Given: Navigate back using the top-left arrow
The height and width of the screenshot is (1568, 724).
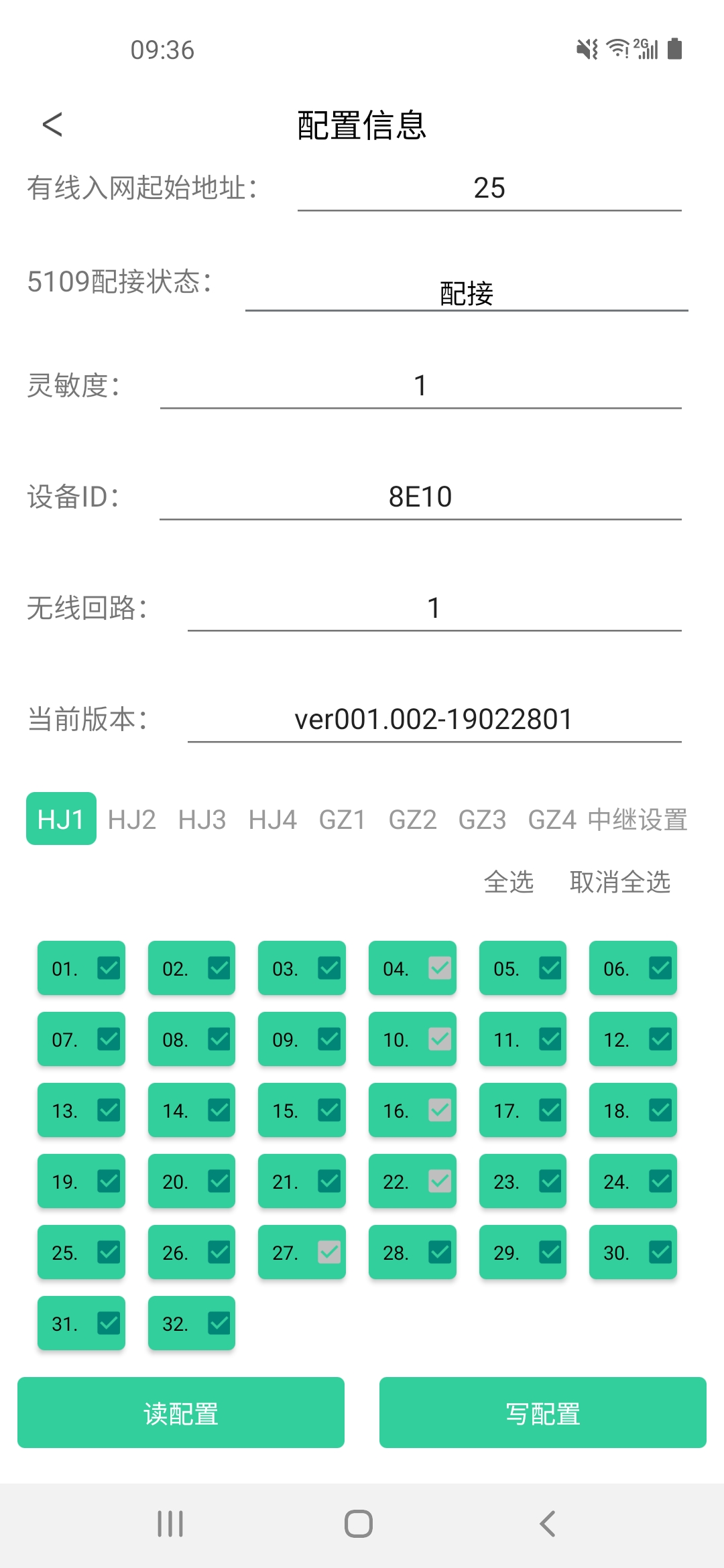Looking at the screenshot, I should click(x=51, y=124).
